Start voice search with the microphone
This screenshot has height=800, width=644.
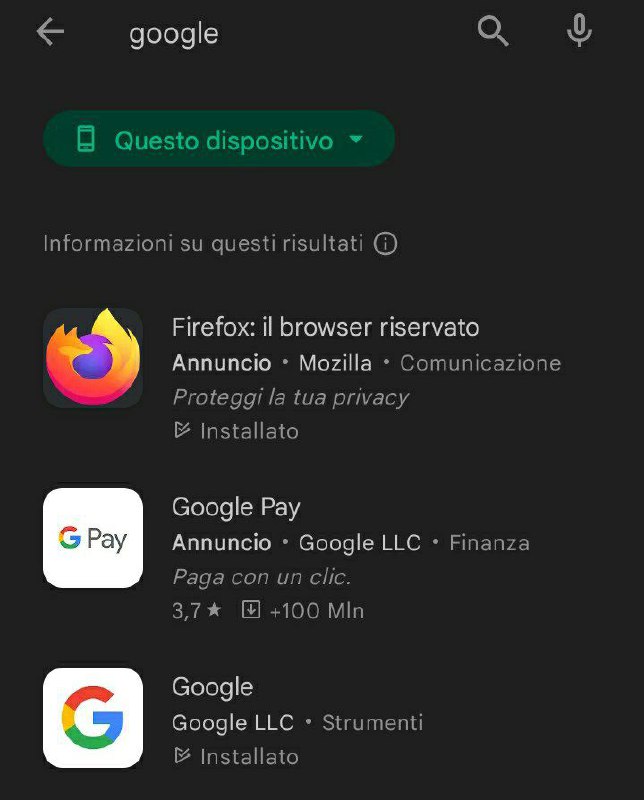tap(579, 32)
